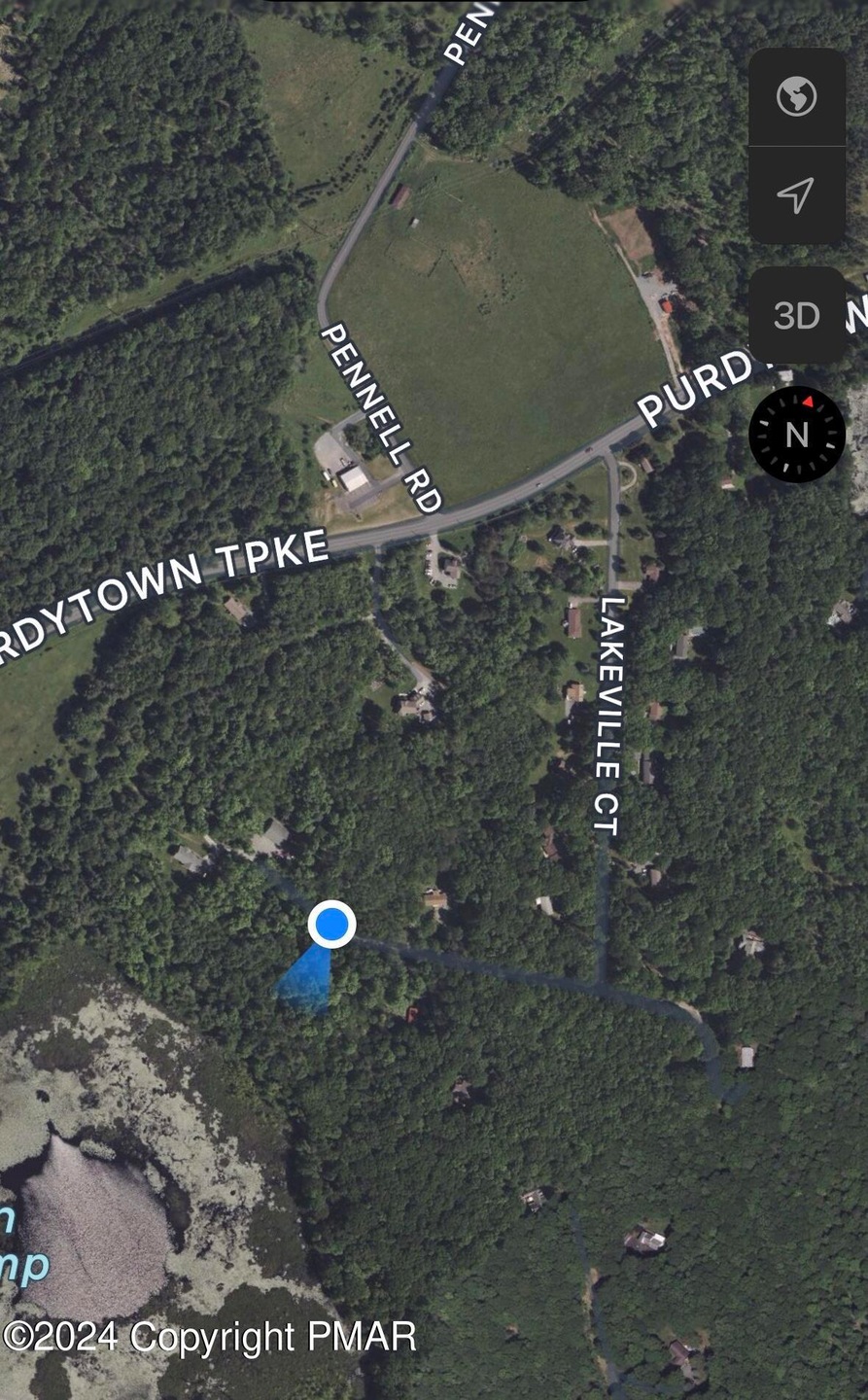Open the map mode globe button
This screenshot has width=868, height=1400.
click(796, 97)
